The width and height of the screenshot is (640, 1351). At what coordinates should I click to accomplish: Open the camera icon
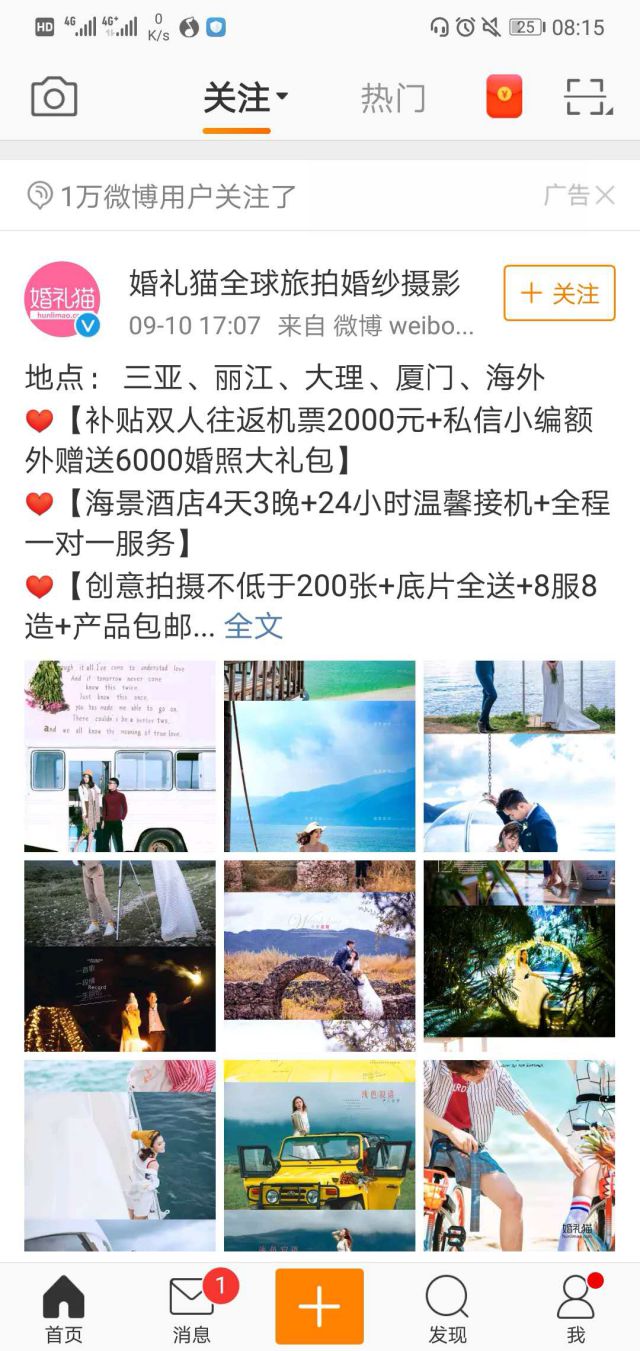coord(54,98)
